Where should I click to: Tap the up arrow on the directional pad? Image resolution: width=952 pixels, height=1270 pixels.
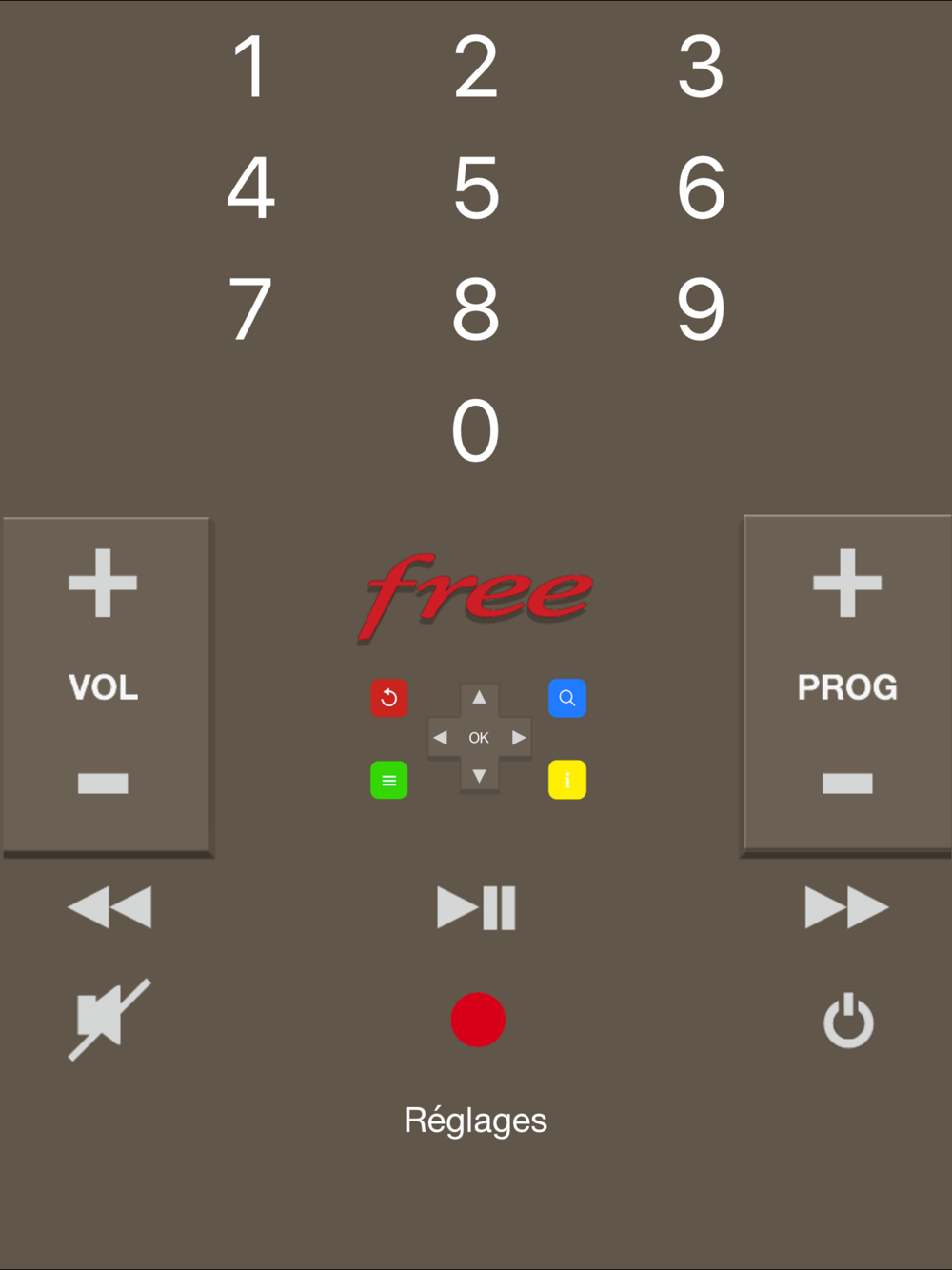(x=479, y=699)
